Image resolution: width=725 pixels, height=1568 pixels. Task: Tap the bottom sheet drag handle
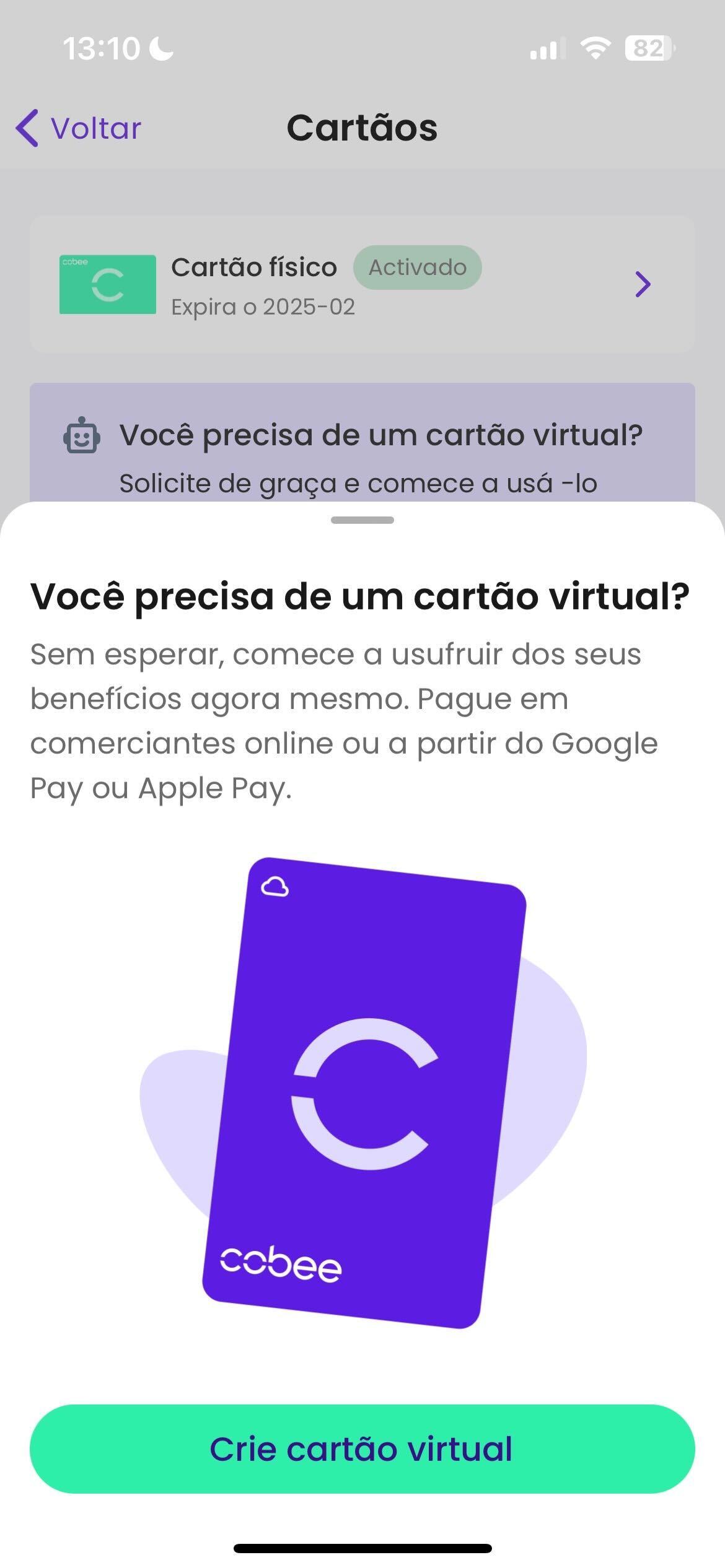(362, 520)
